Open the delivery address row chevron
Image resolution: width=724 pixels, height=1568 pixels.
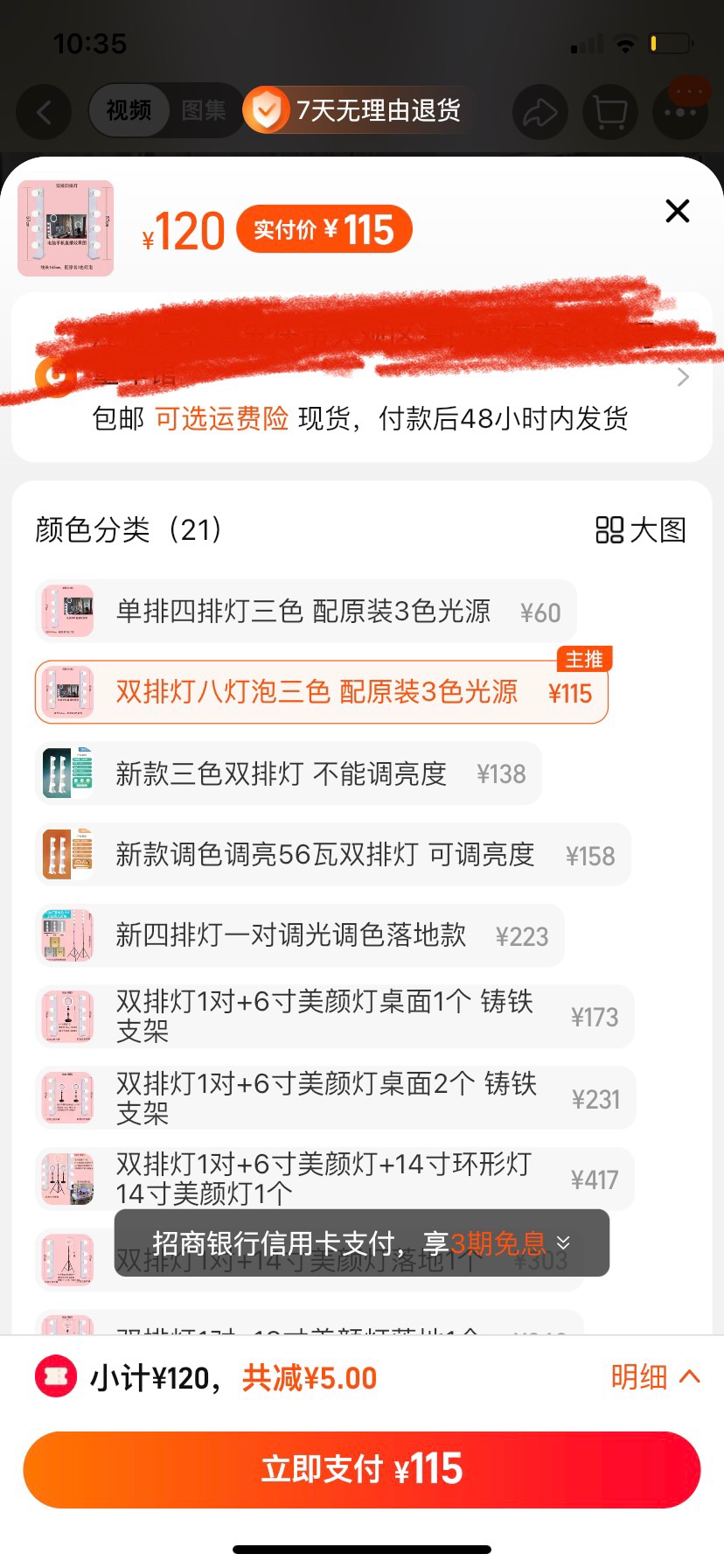(684, 377)
